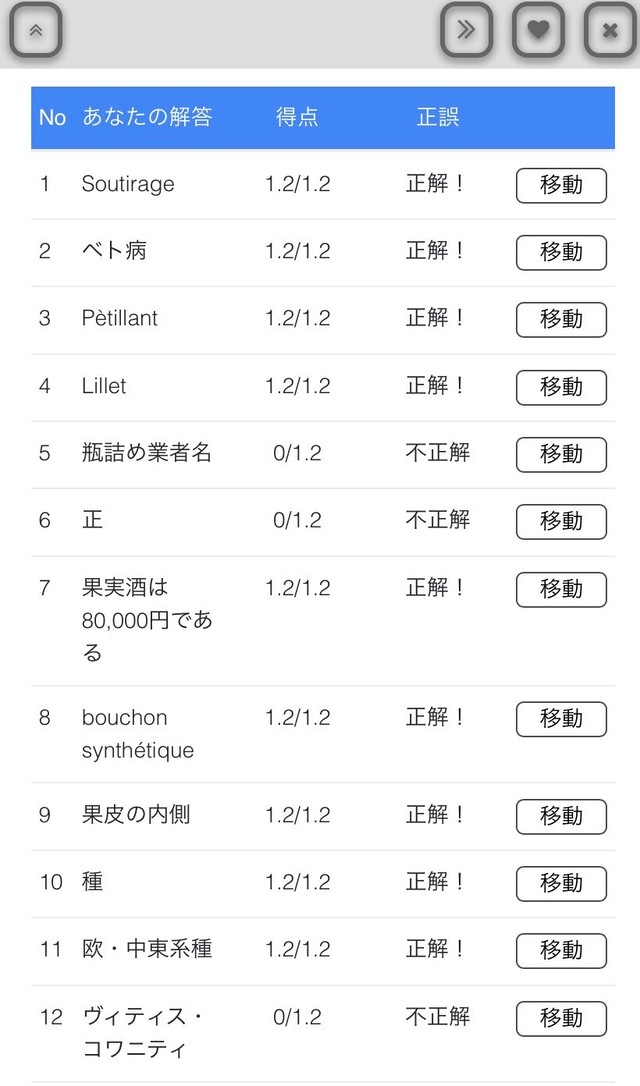The height and width of the screenshot is (1086, 640).
Task: Tap 移動 for question 11 欧・中東系種
Action: 561,950
